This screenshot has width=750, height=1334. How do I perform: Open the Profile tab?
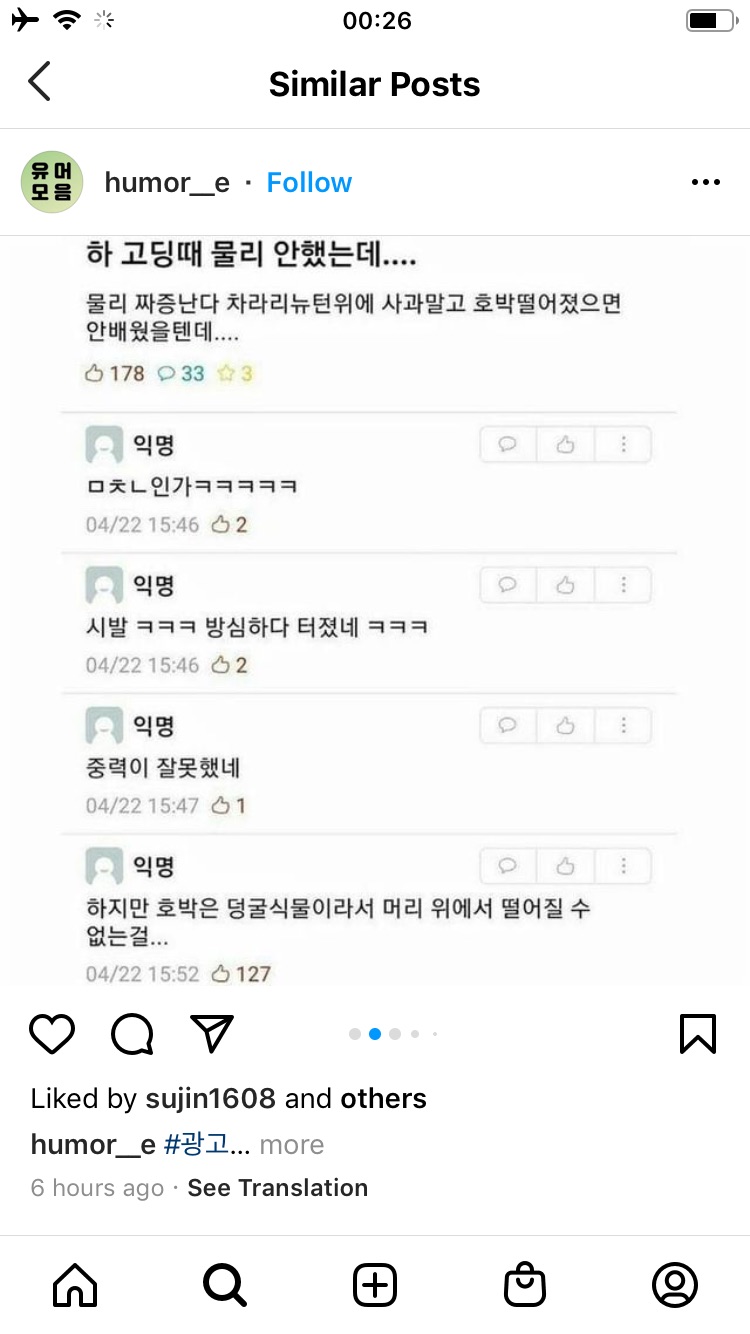675,1285
